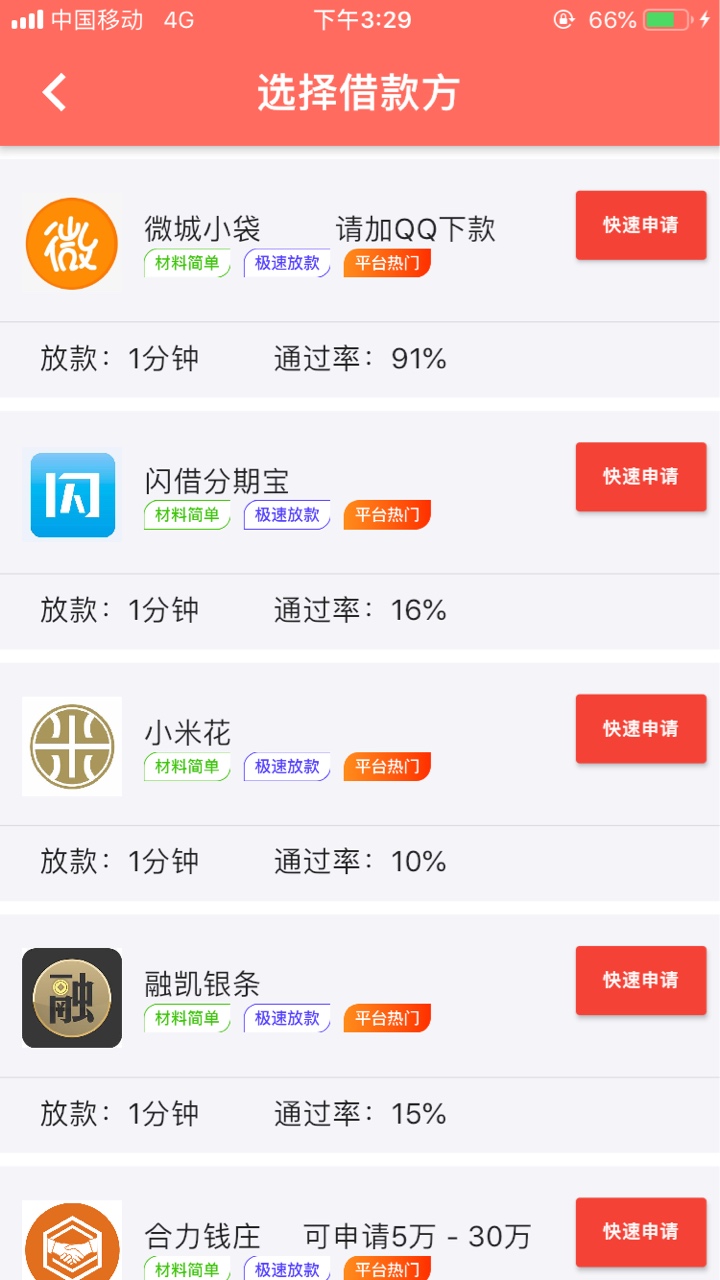Viewport: 720px width, 1280px height.
Task: Select the 小米花 lender entry
Action: 360,781
